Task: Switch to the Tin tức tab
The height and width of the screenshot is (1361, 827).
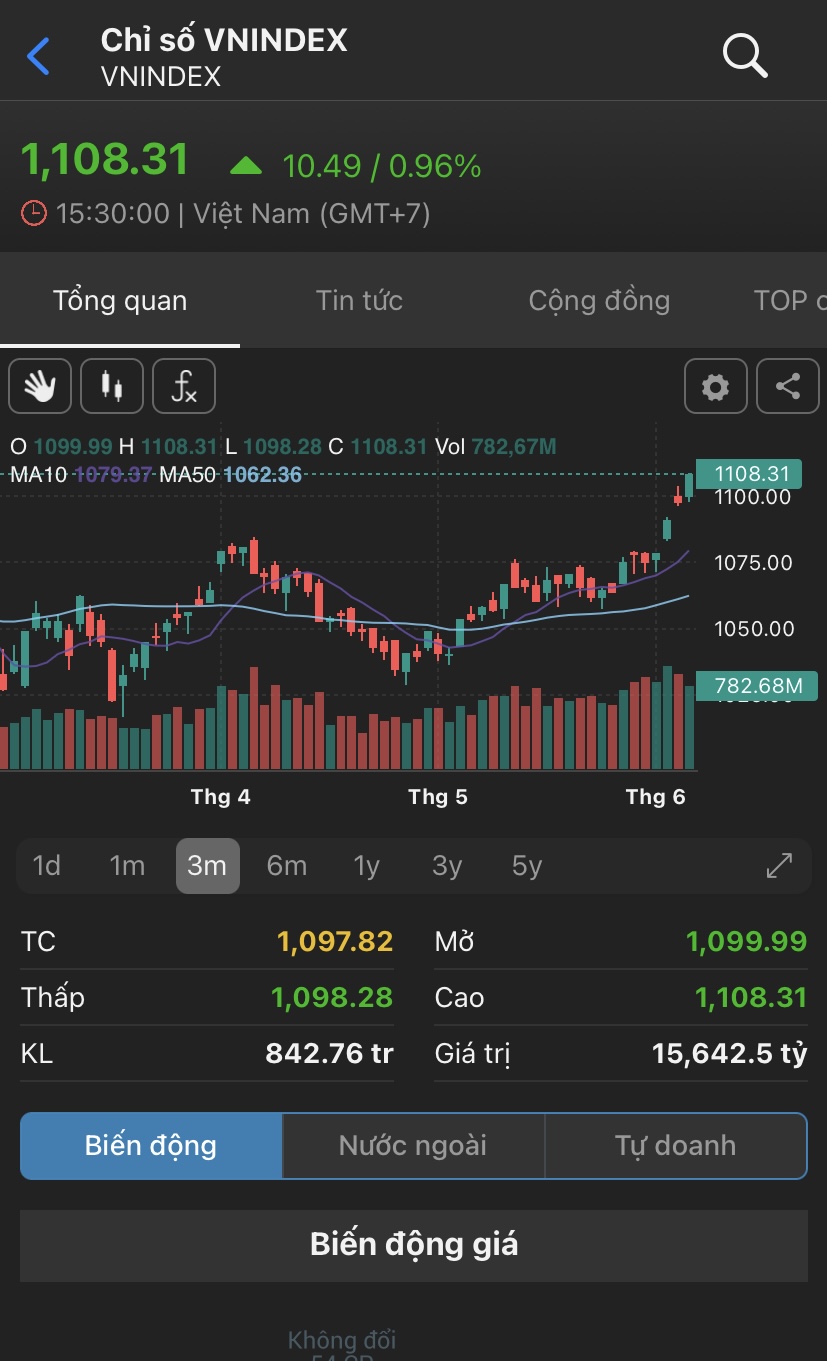Action: [359, 300]
